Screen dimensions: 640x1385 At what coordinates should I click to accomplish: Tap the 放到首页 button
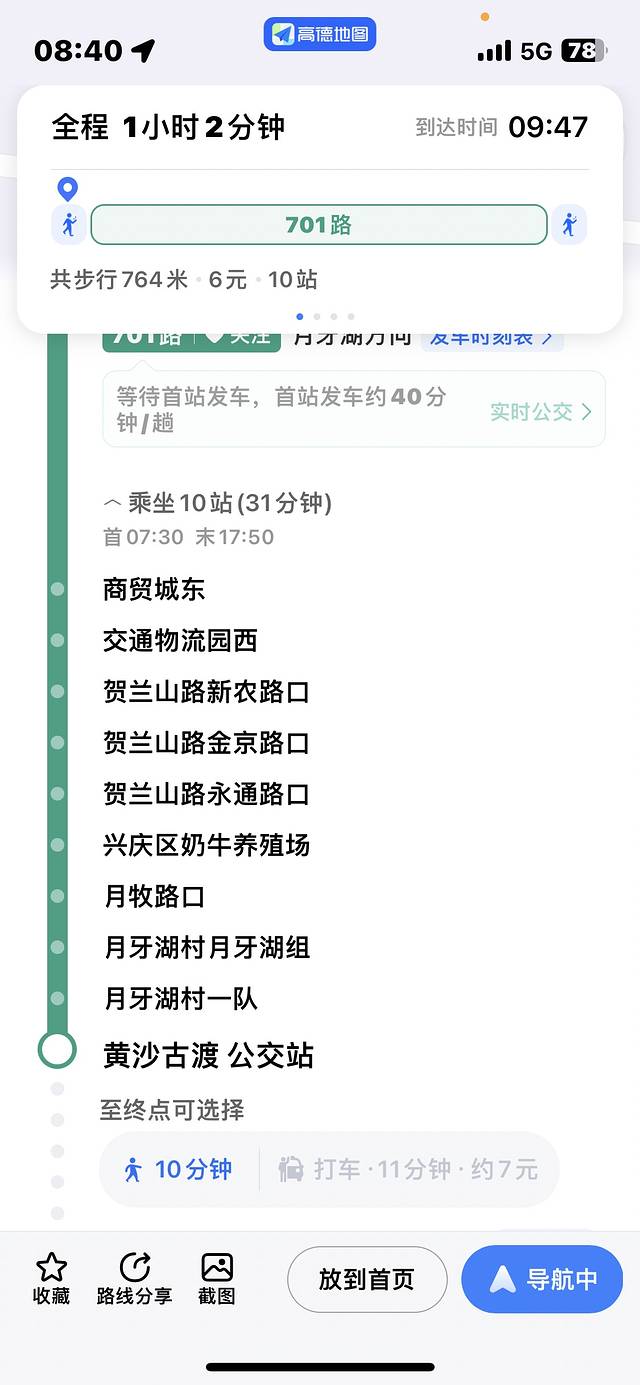(366, 1279)
